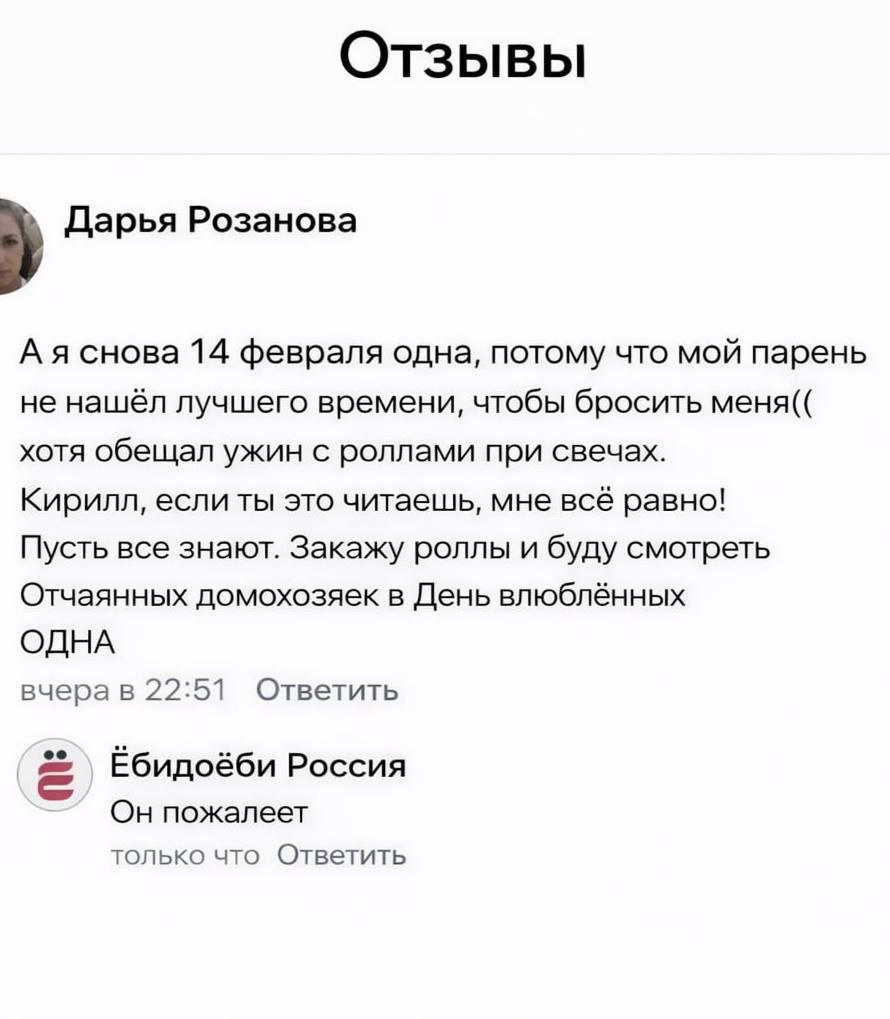Open Дарья Розанова's profile via her name
890x1019 pixels.
[x=210, y=220]
